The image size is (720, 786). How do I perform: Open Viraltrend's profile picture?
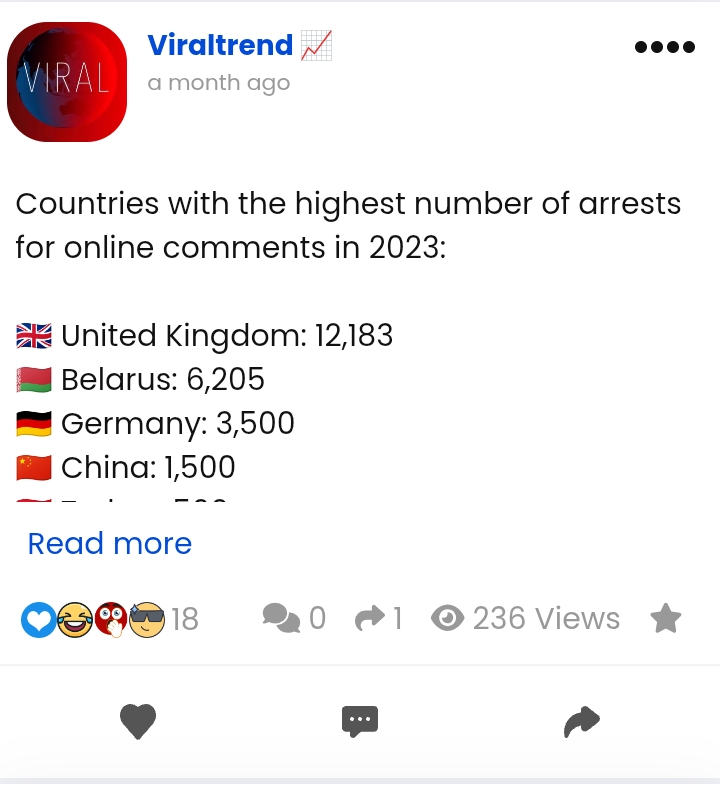pyautogui.click(x=67, y=82)
